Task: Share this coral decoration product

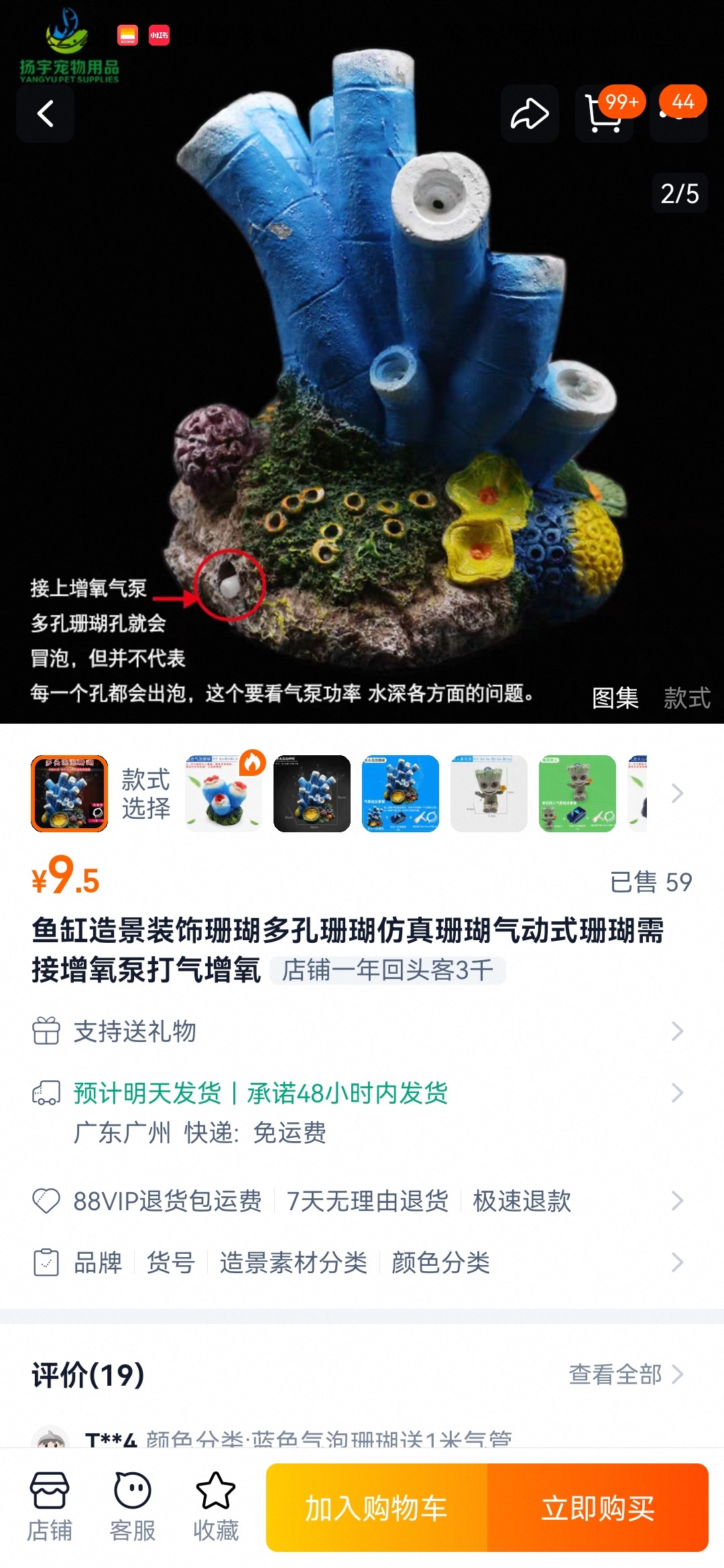Action: [x=530, y=114]
